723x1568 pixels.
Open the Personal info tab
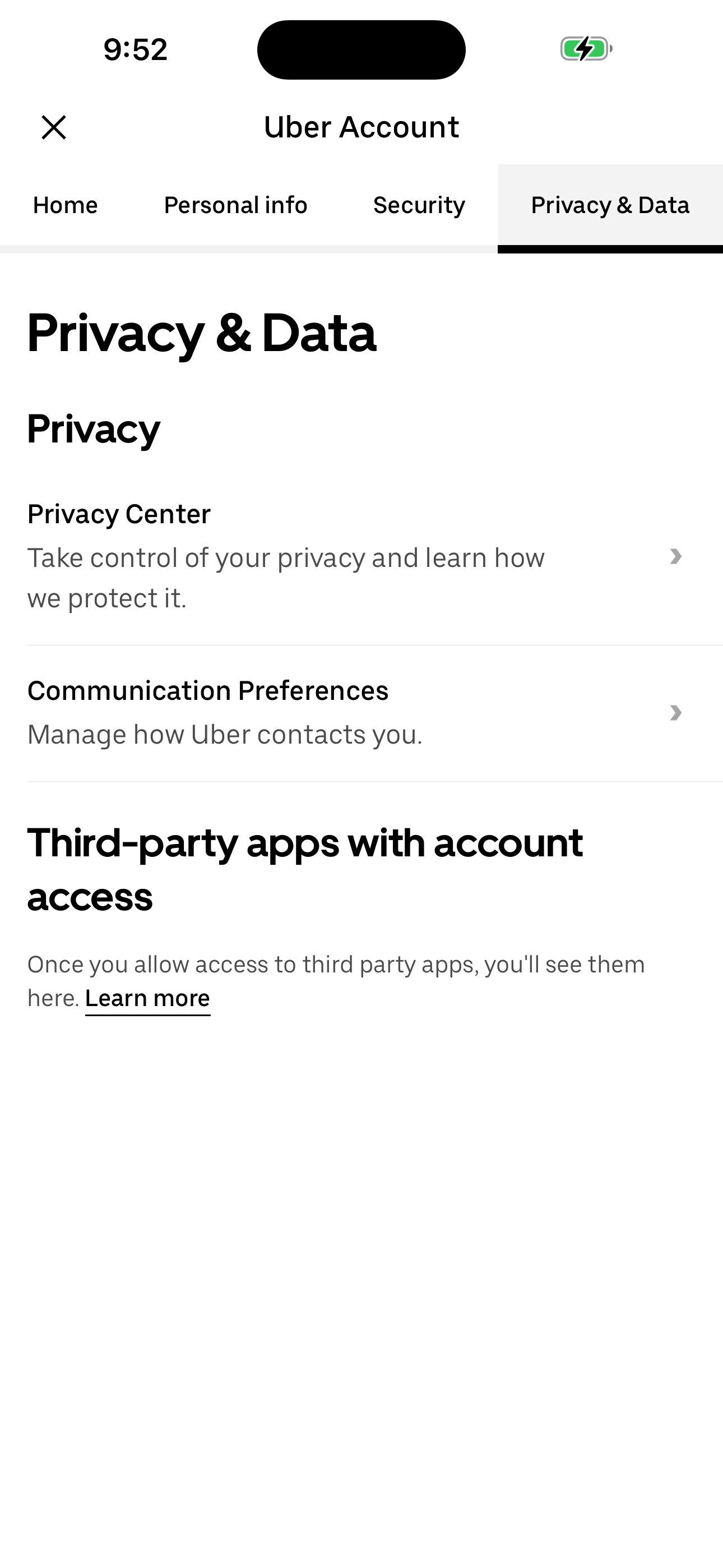pyautogui.click(x=235, y=205)
